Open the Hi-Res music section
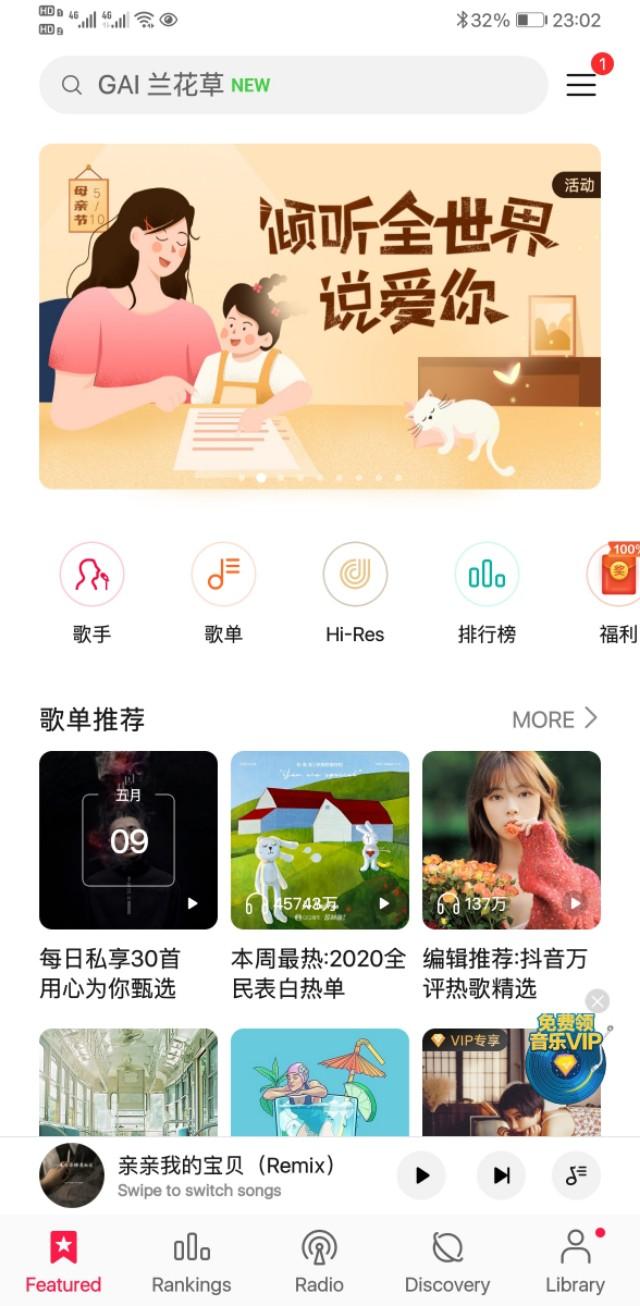The width and height of the screenshot is (640, 1306). click(355, 575)
